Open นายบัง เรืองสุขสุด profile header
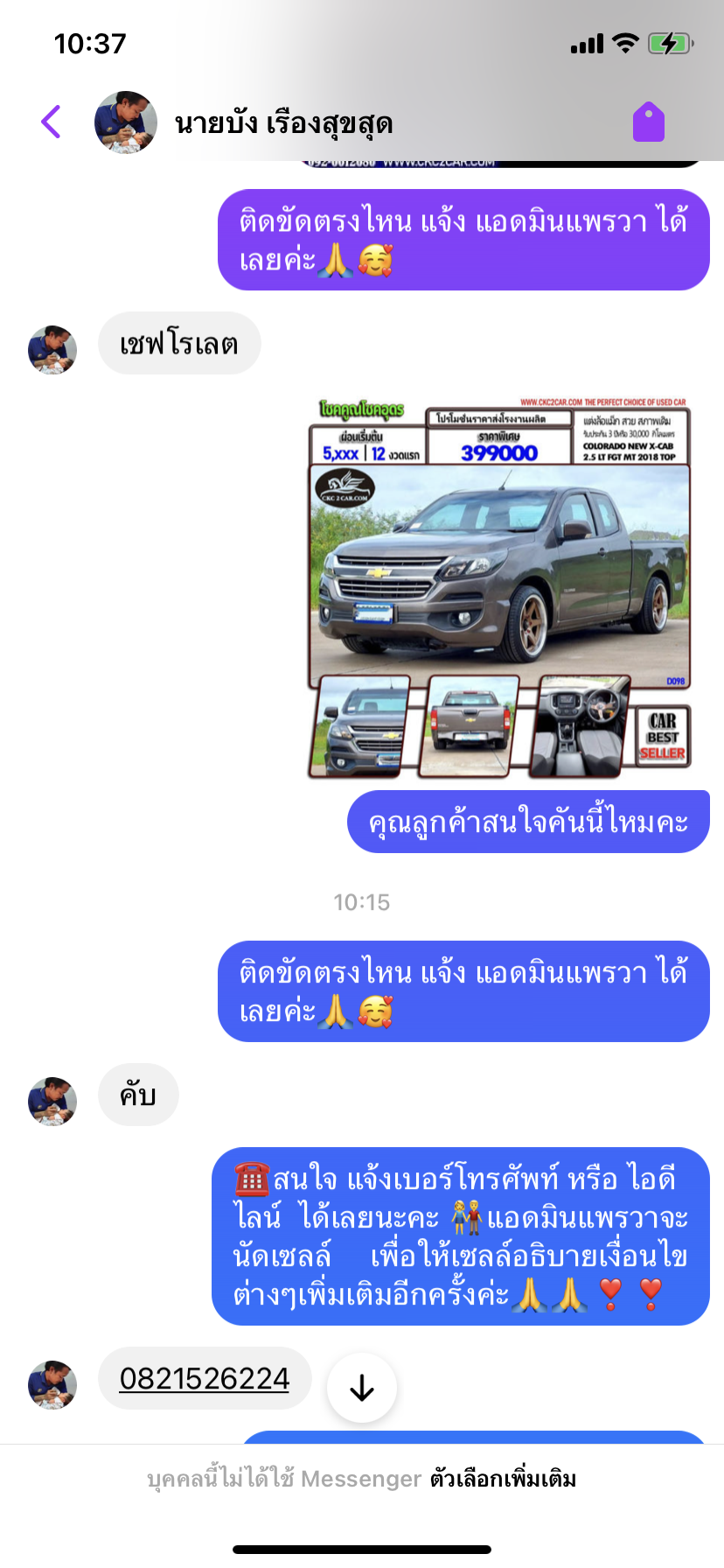724x1568 pixels. 283,123
